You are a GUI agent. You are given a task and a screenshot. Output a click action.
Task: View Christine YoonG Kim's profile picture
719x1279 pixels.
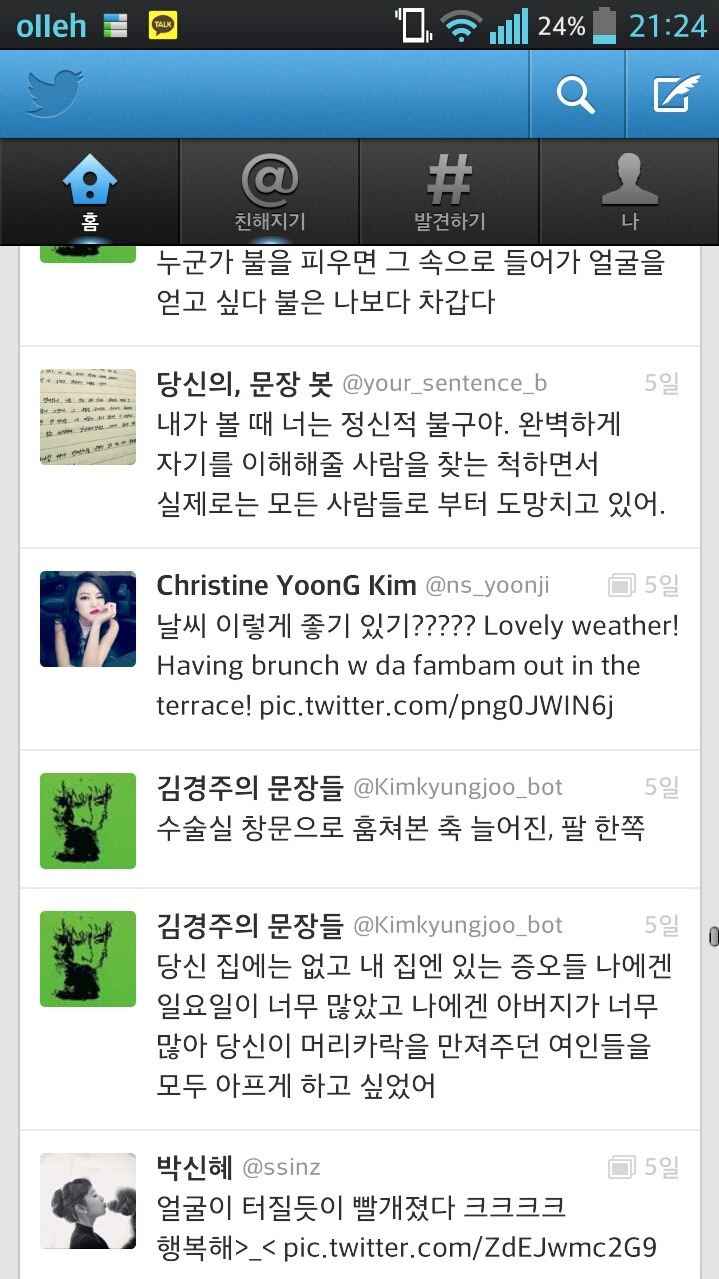coord(88,619)
